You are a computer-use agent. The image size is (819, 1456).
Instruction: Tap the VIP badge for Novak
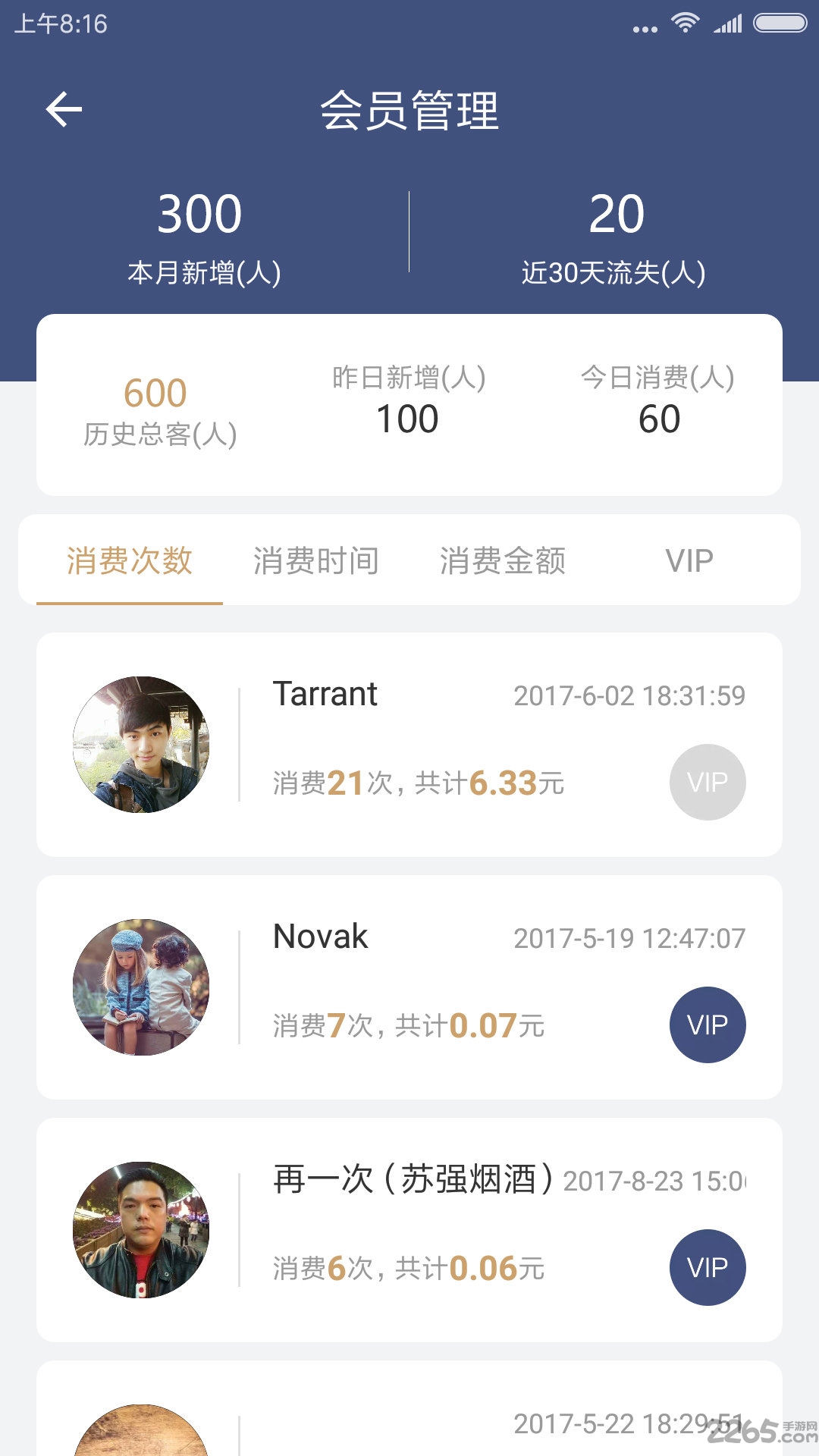708,1025
